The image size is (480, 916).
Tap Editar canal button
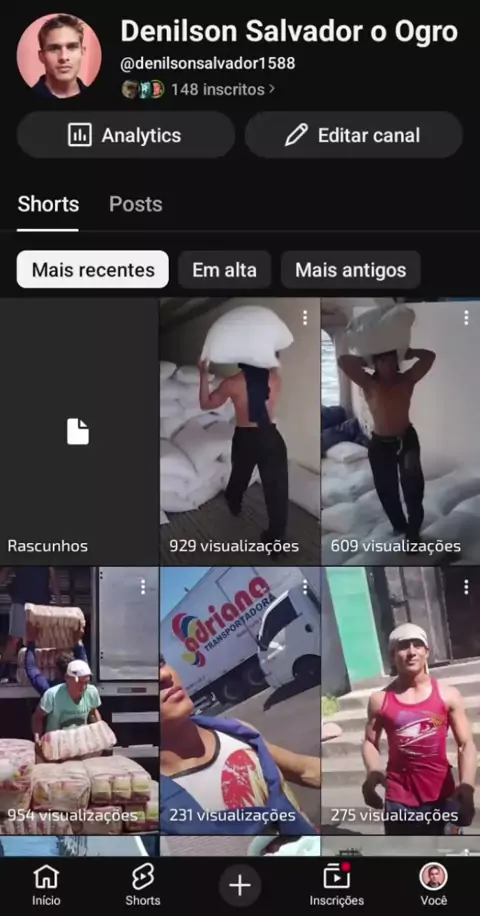click(353, 136)
